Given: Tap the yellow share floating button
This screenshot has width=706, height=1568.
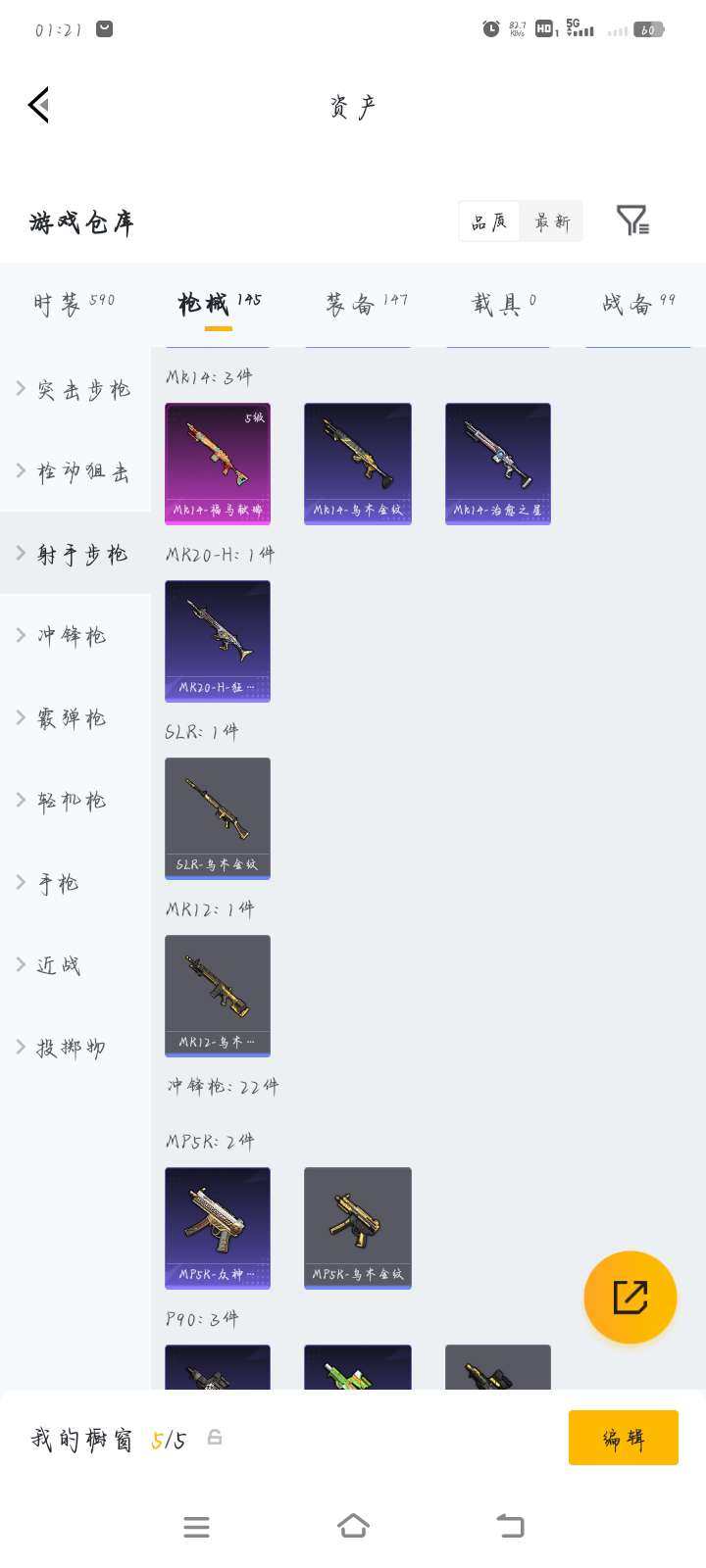Looking at the screenshot, I should point(630,1297).
